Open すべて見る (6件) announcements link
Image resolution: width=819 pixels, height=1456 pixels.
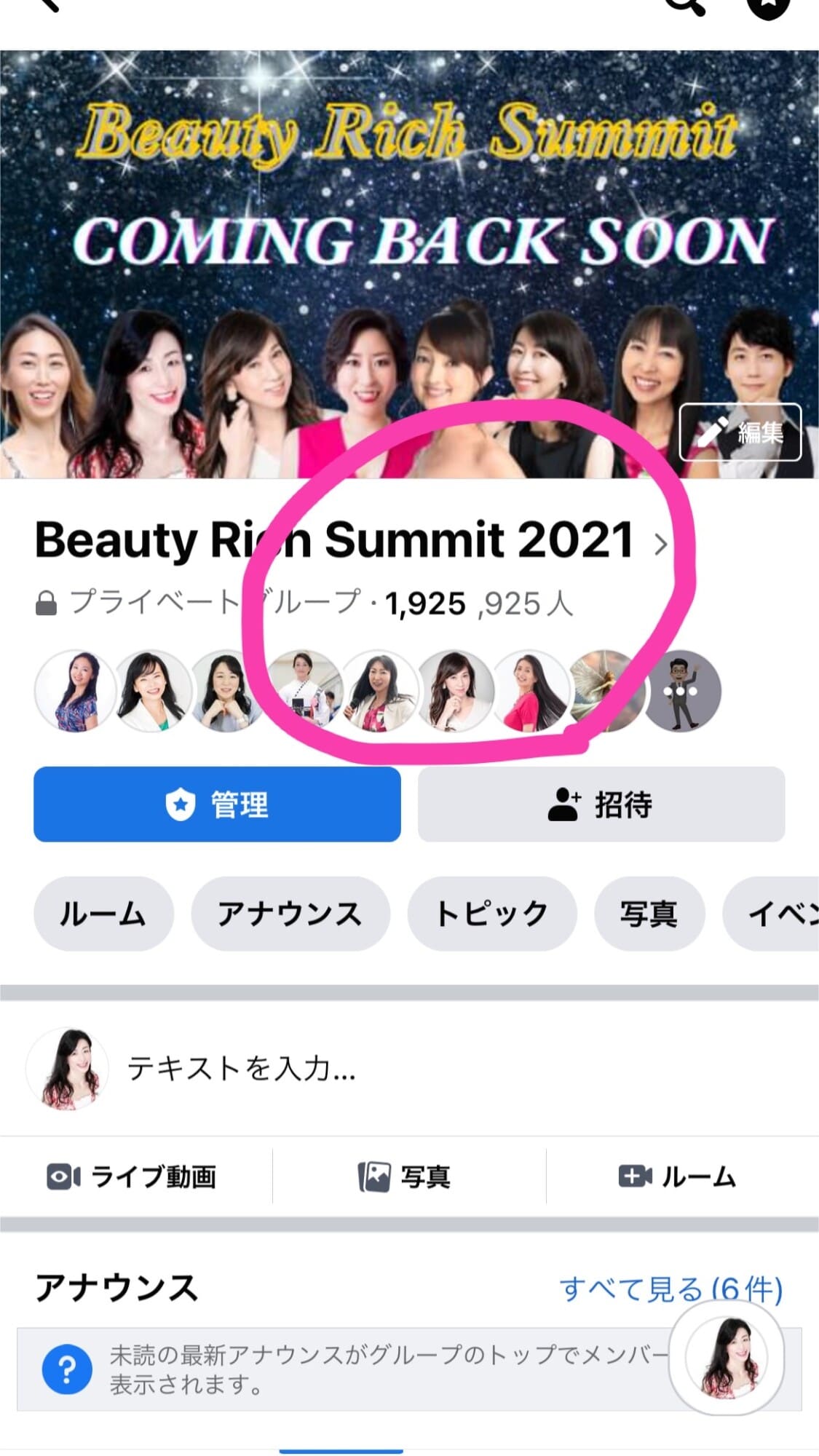670,1289
